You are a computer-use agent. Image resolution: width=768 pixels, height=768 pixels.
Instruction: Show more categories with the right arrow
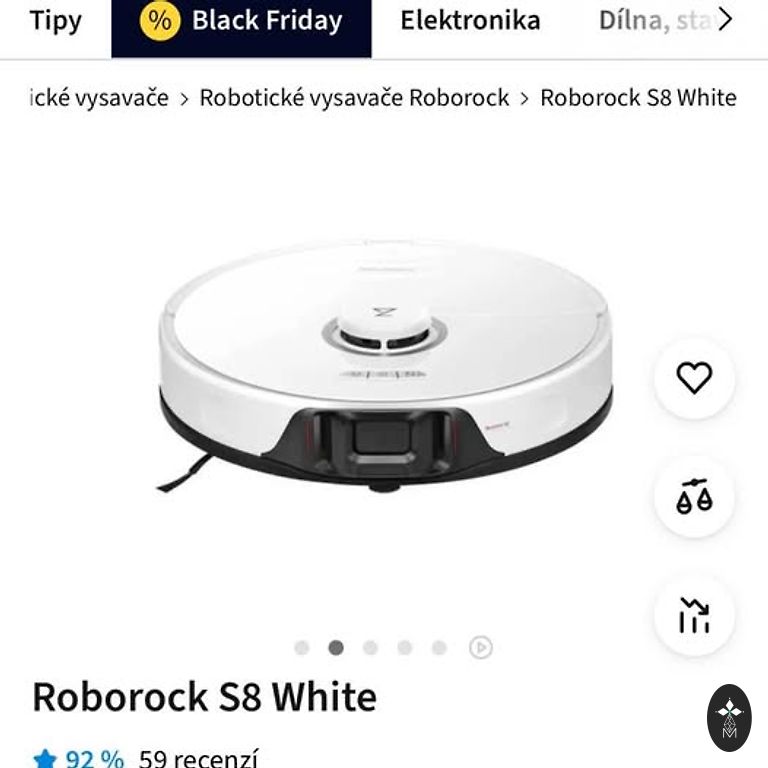click(x=726, y=20)
